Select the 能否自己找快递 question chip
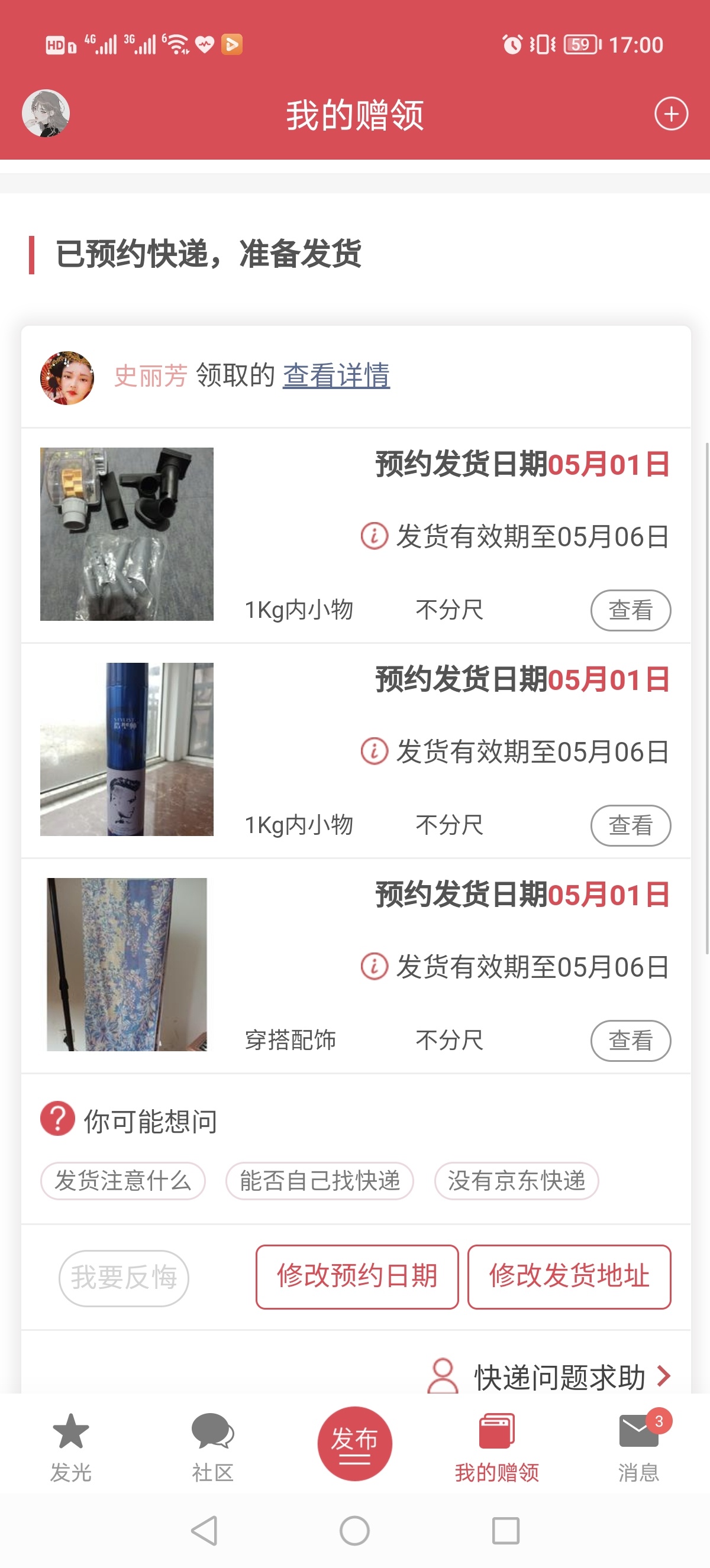Screen dimensions: 710x1568 tap(319, 1181)
